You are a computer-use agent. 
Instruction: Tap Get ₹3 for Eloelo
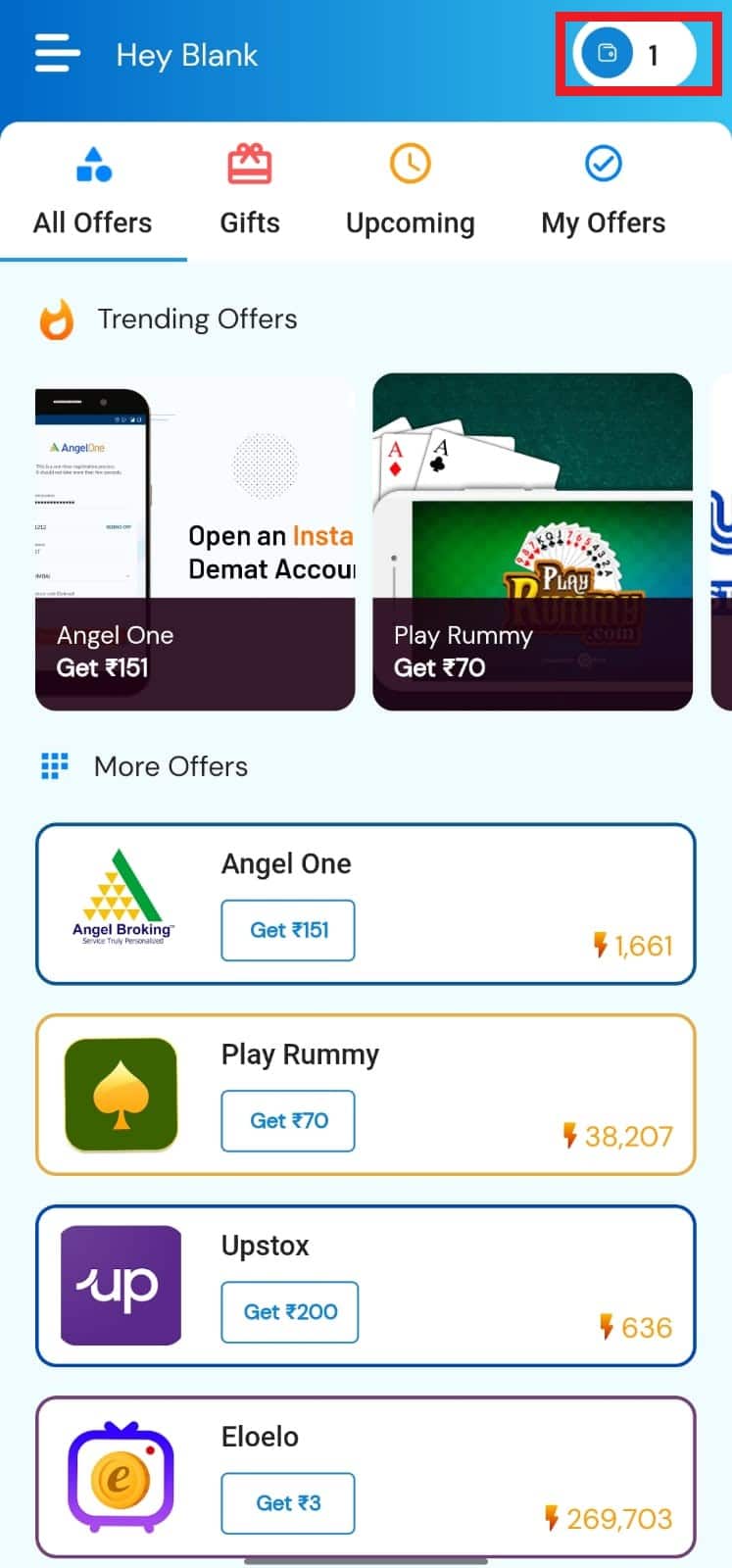tap(288, 1502)
